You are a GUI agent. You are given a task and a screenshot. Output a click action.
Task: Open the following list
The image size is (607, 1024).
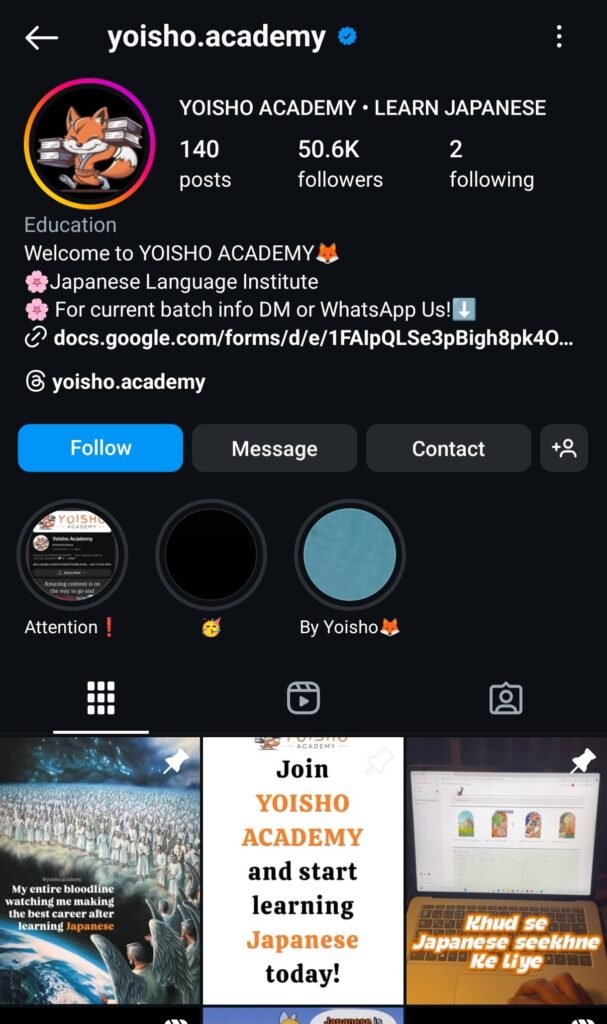(491, 163)
